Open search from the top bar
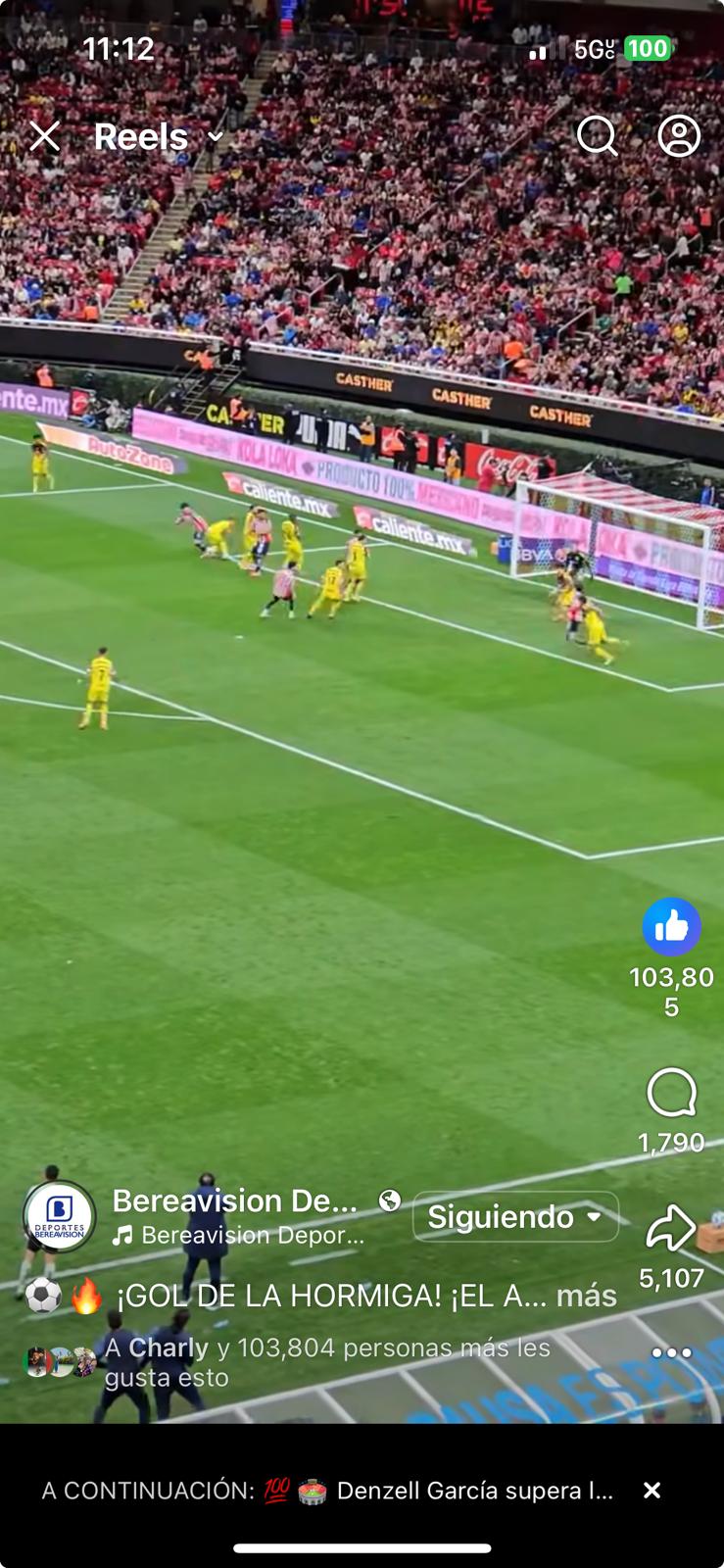 [597, 136]
